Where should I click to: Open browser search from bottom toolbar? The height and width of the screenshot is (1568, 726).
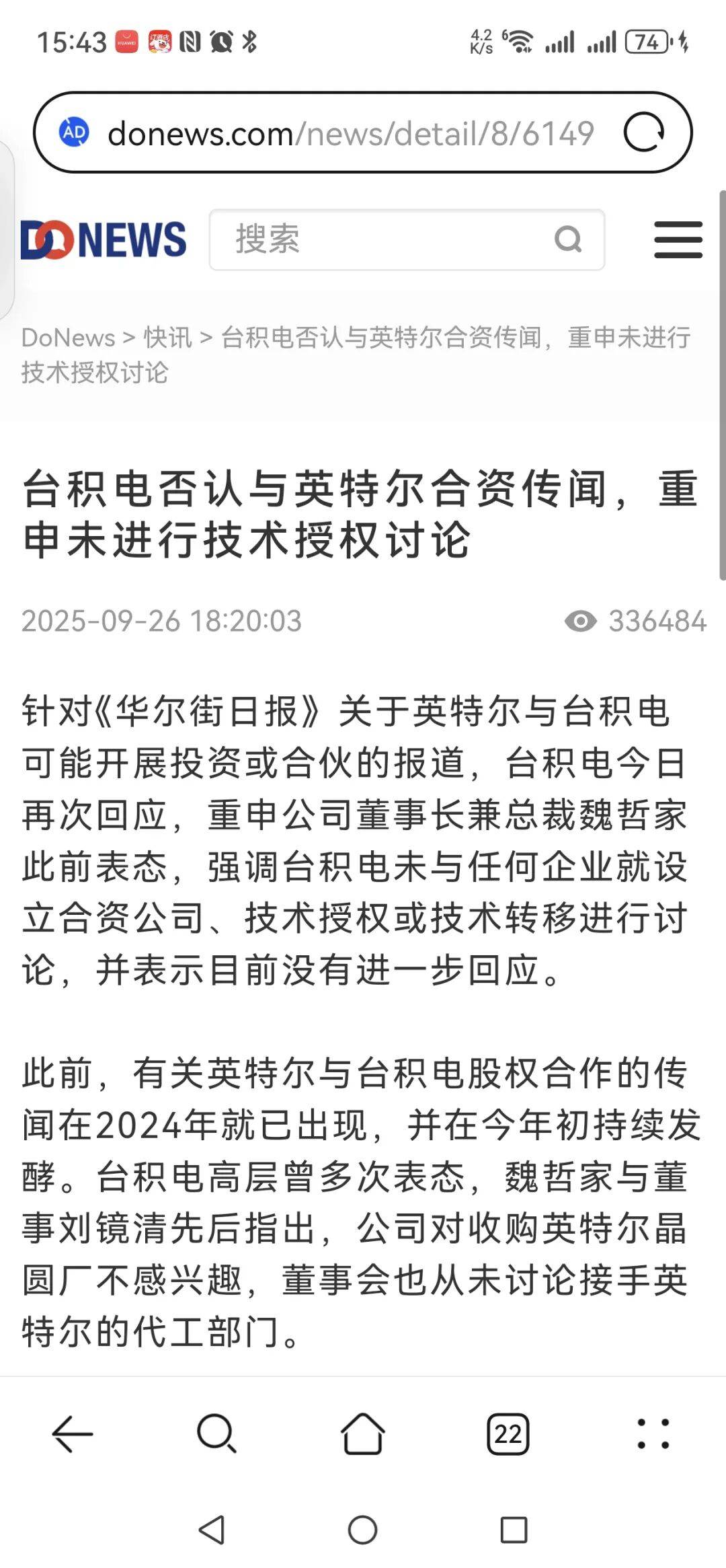(x=216, y=1435)
